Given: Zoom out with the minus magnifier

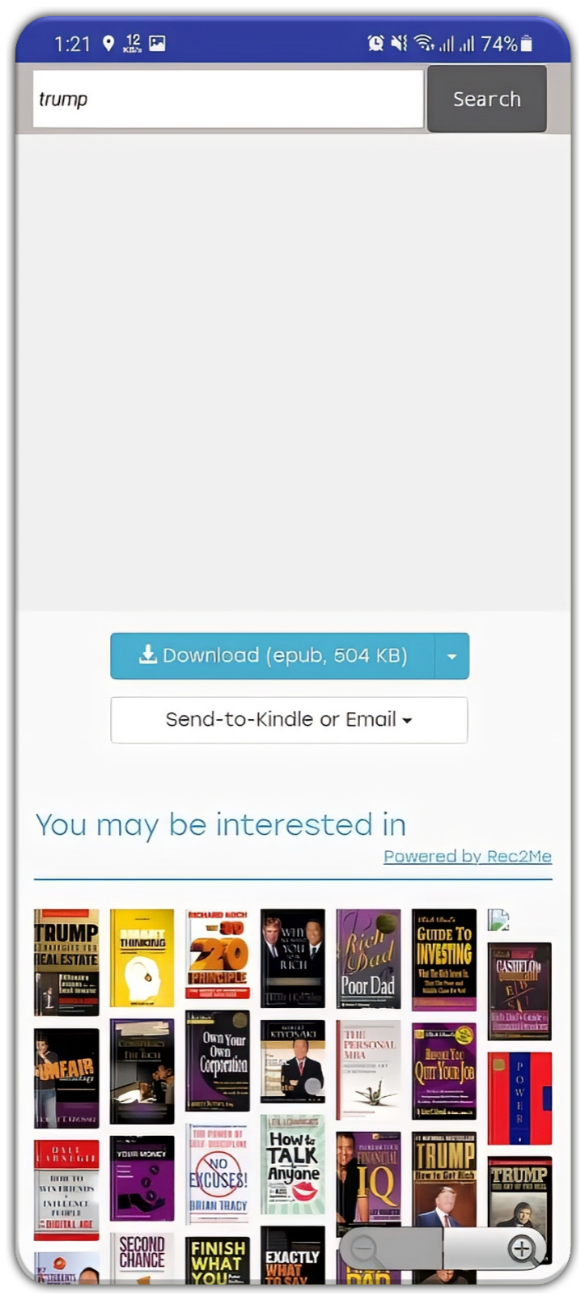Looking at the screenshot, I should pyautogui.click(x=364, y=1249).
